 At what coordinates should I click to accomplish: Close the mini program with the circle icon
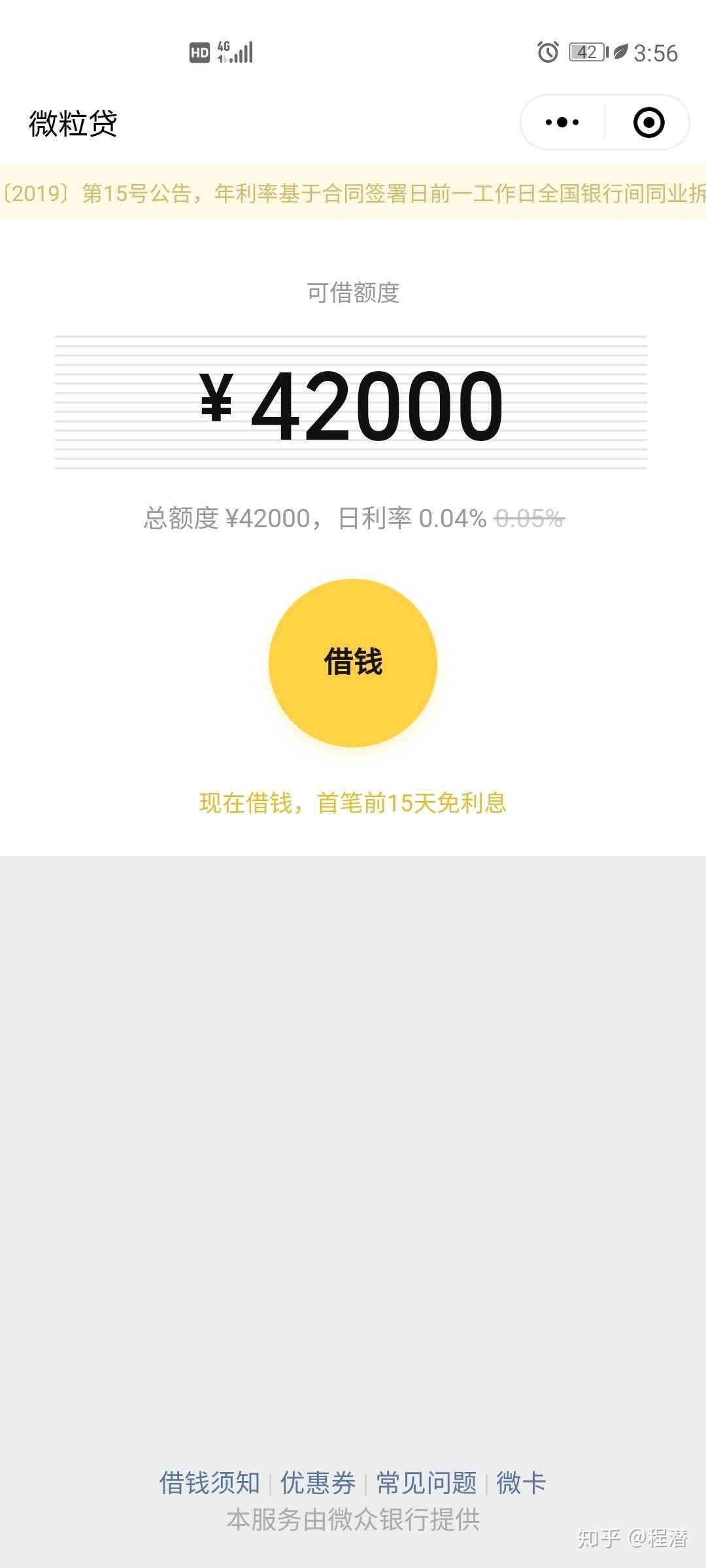click(648, 122)
